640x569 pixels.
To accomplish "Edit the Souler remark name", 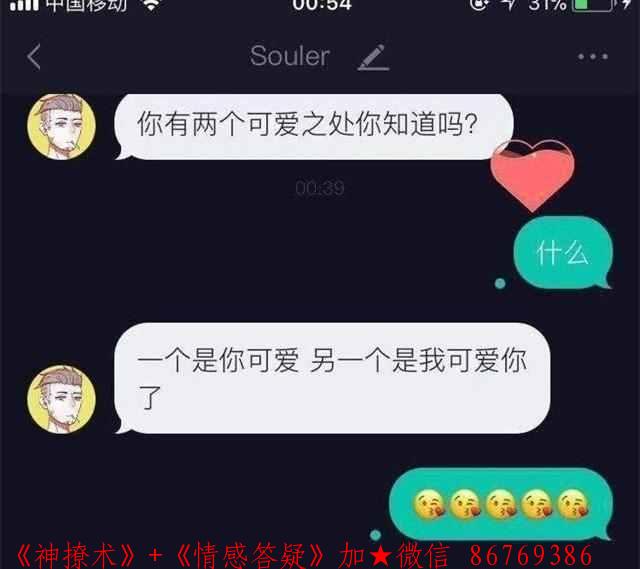I will [x=373, y=57].
